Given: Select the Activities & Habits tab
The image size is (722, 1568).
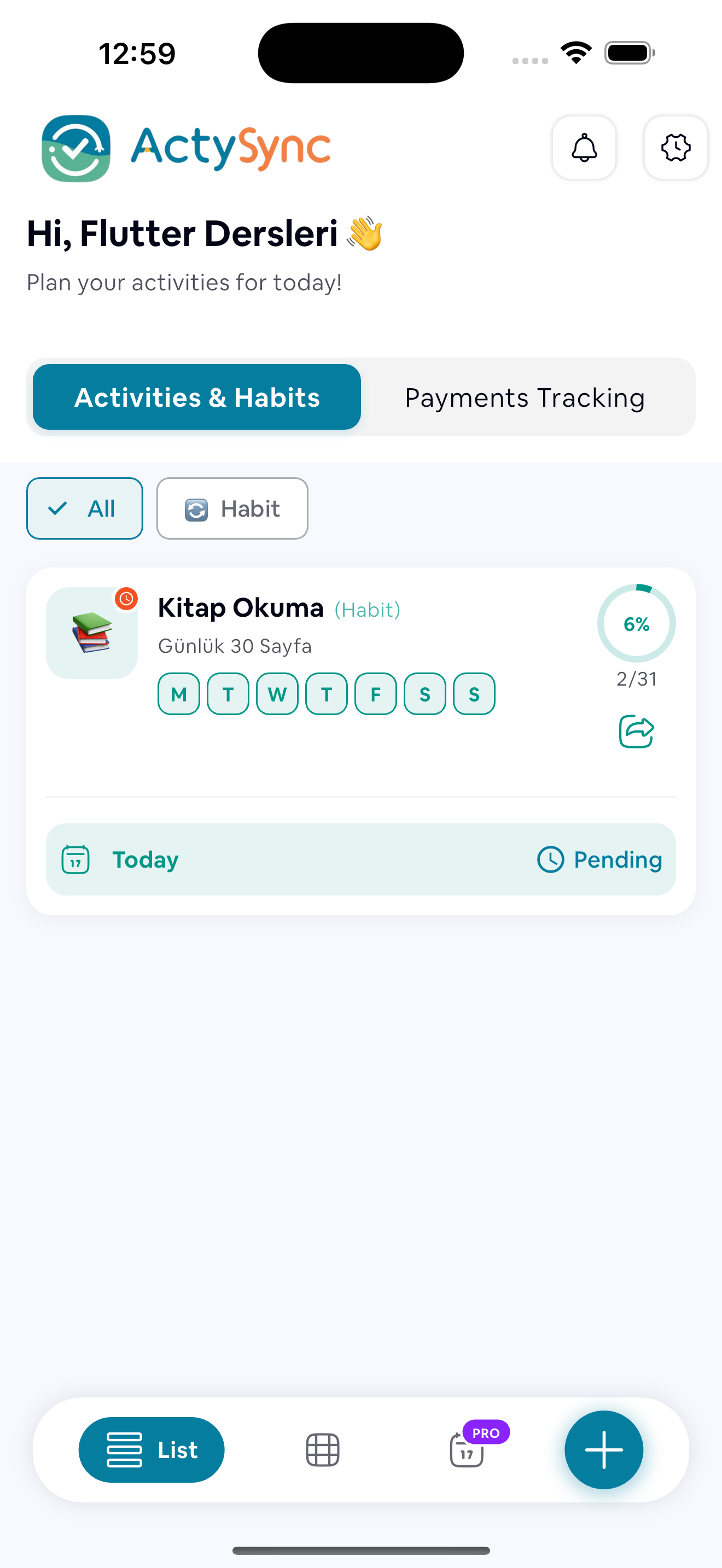Looking at the screenshot, I should point(196,397).
